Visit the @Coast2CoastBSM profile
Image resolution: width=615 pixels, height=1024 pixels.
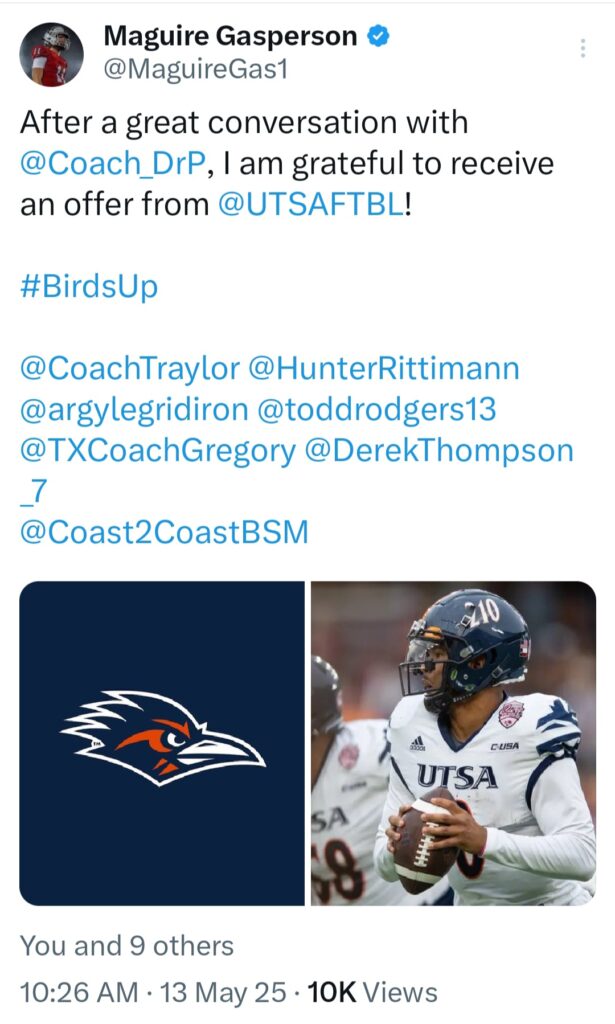pyautogui.click(x=164, y=532)
